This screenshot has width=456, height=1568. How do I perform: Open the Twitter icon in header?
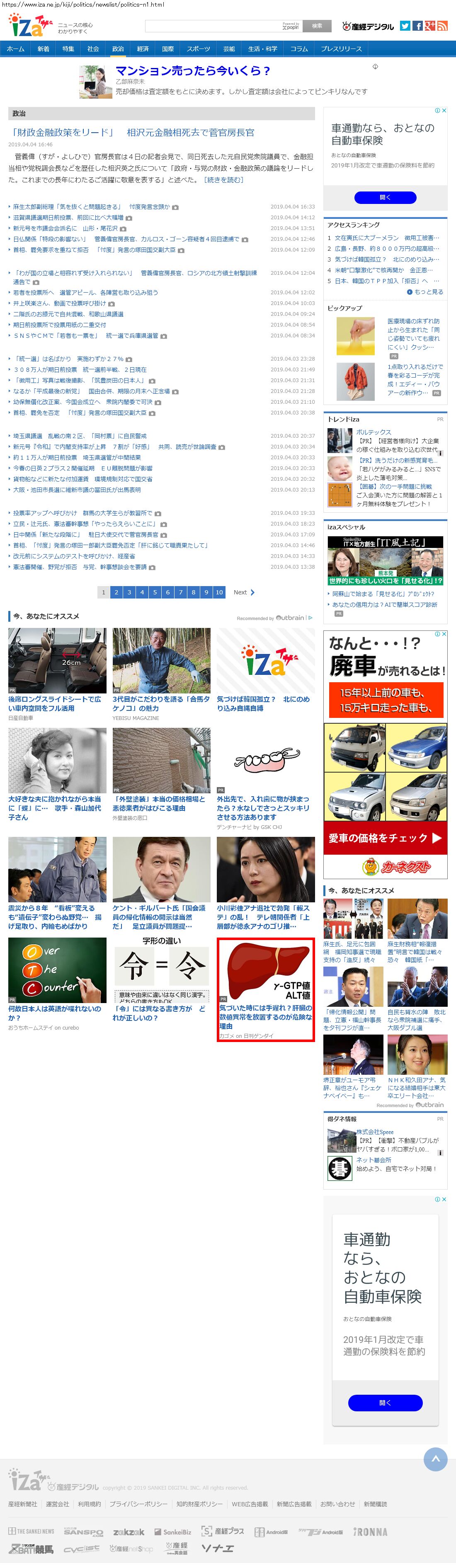[405, 26]
